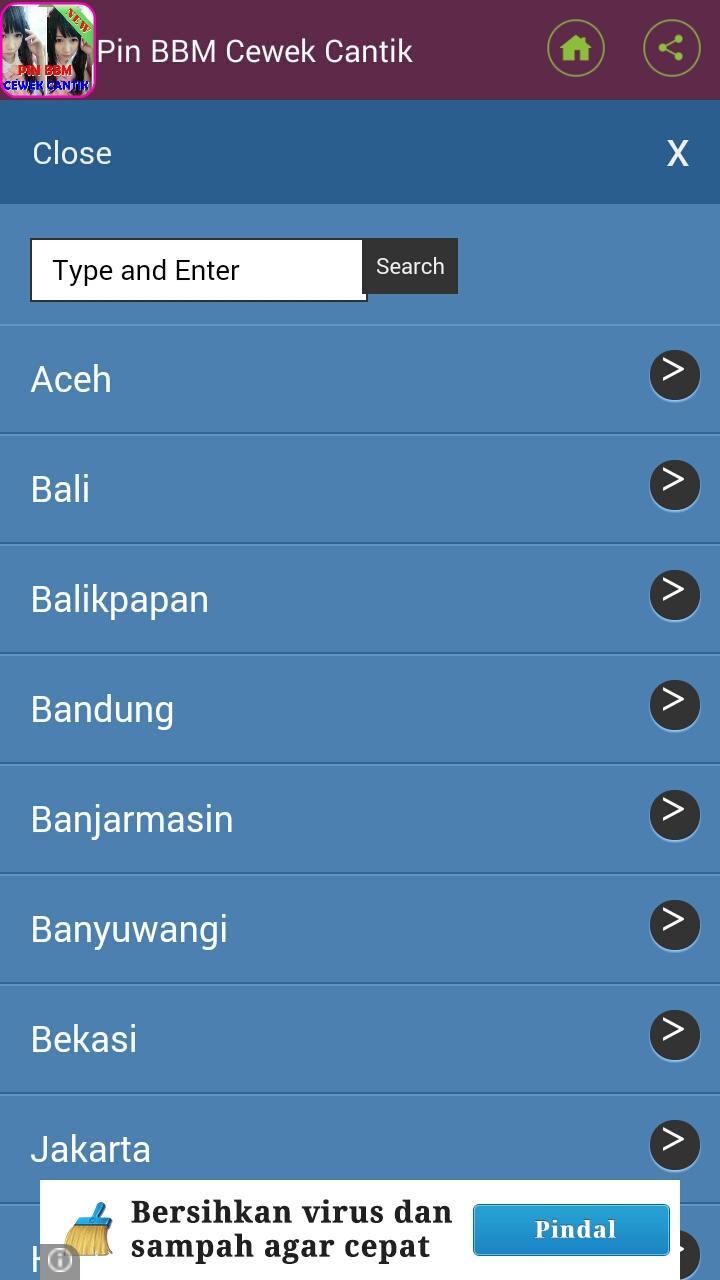Choose Bandung from the list
The image size is (720, 1280).
pos(360,709)
